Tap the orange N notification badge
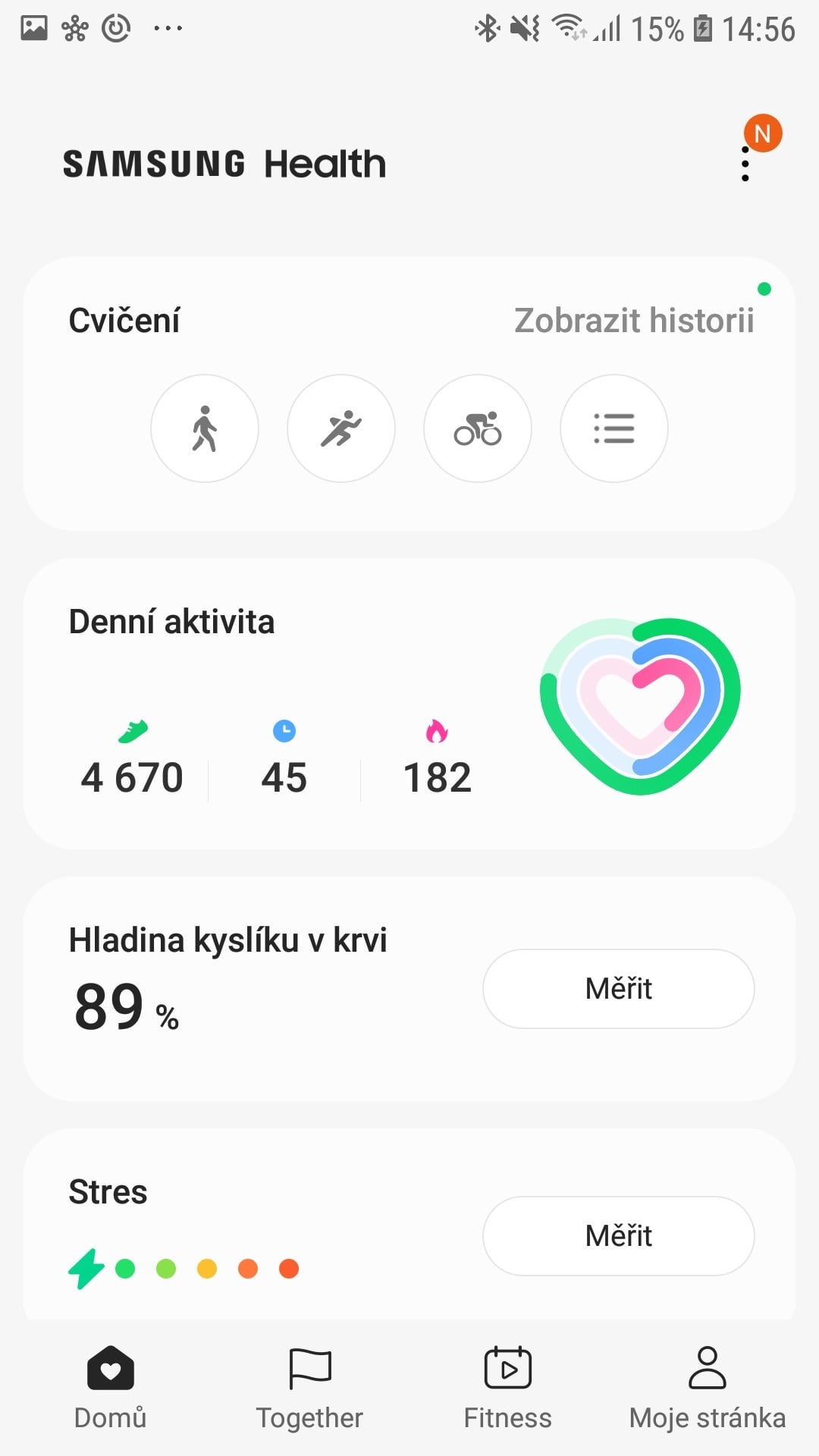 [x=763, y=133]
